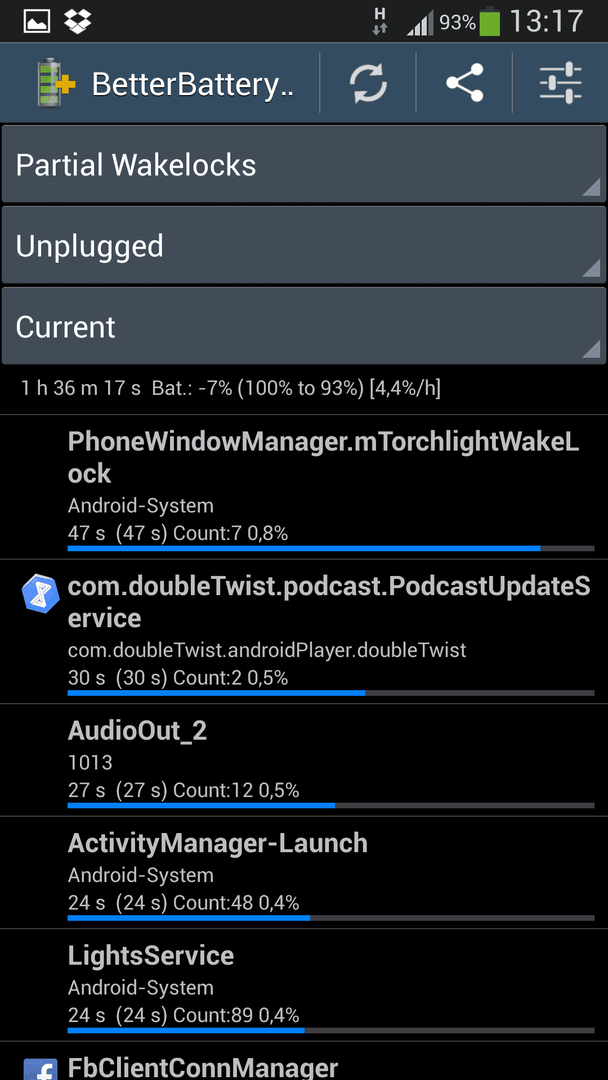Viewport: 608px width, 1080px height.
Task: Change the Unplugged reference dropdown
Action: pyautogui.click(x=304, y=246)
